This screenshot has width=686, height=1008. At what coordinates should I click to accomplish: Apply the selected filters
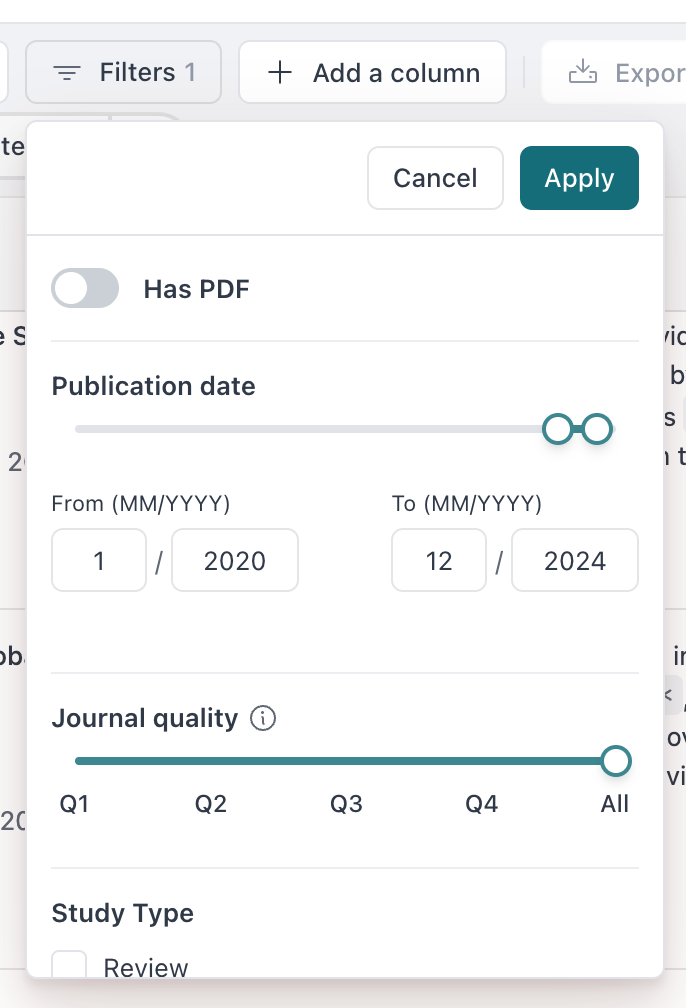point(579,179)
